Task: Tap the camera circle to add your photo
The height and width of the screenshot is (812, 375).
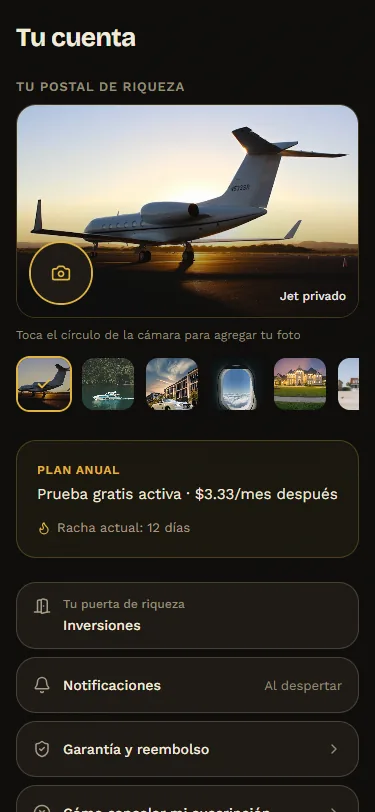Action: (x=61, y=273)
